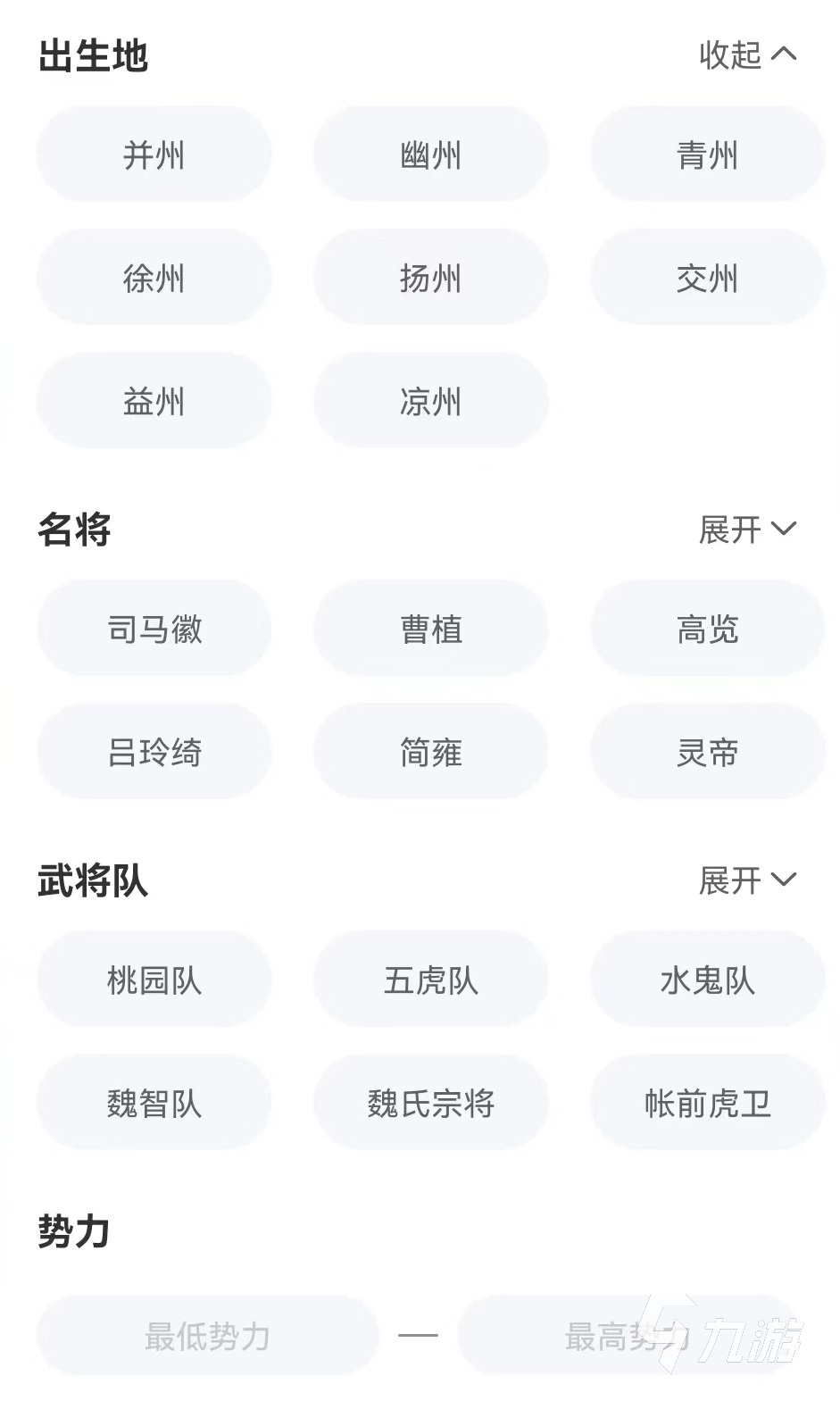
Task: Collapse the 出生地 section
Action: coord(747,54)
